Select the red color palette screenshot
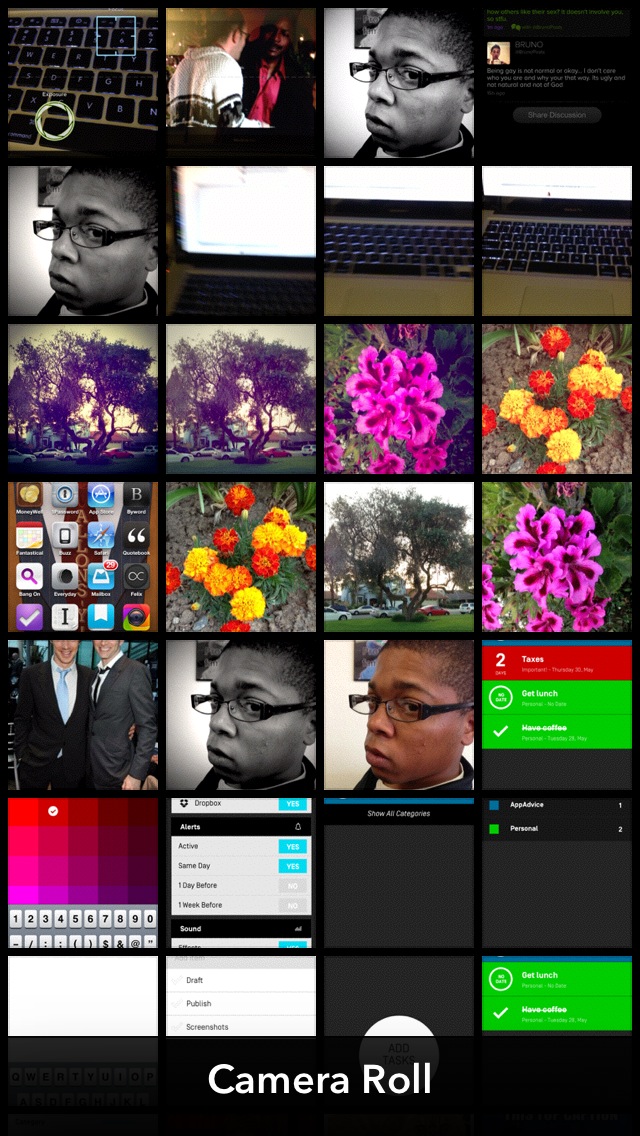Image resolution: width=640 pixels, height=1136 pixels. [x=83, y=873]
